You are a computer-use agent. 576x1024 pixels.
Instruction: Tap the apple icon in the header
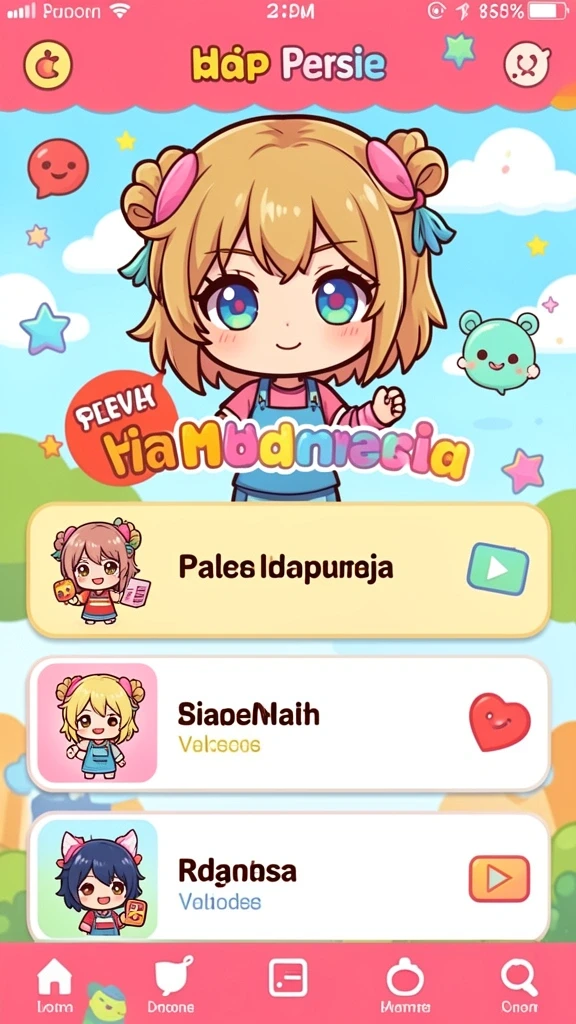click(48, 65)
